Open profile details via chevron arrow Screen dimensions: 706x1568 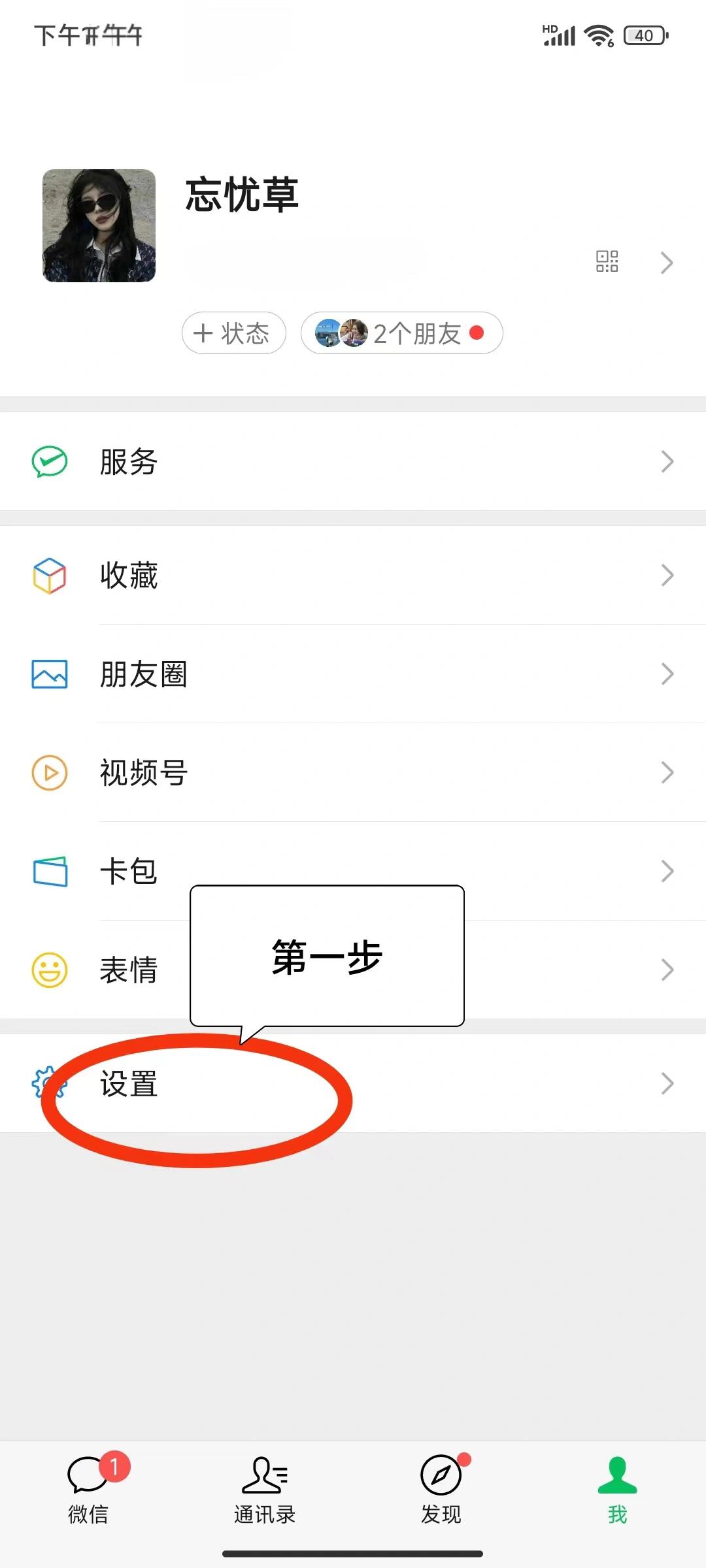[x=666, y=263]
